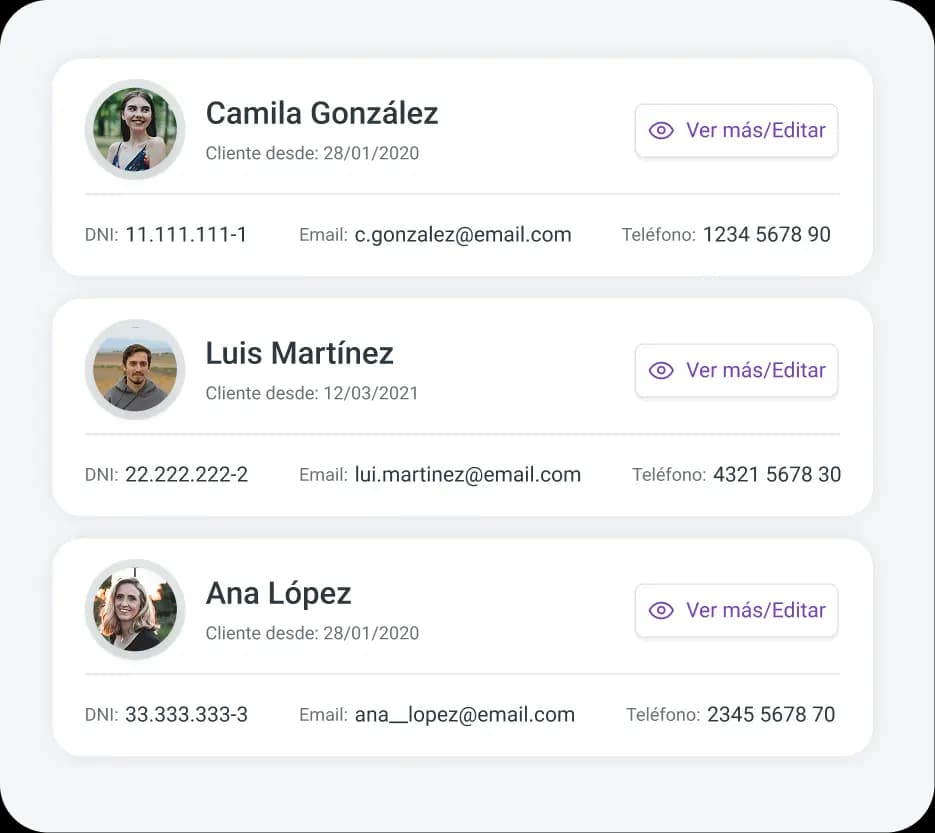Open Ver más/Editar for Camila González
Viewport: 935px width, 833px height.
point(736,130)
